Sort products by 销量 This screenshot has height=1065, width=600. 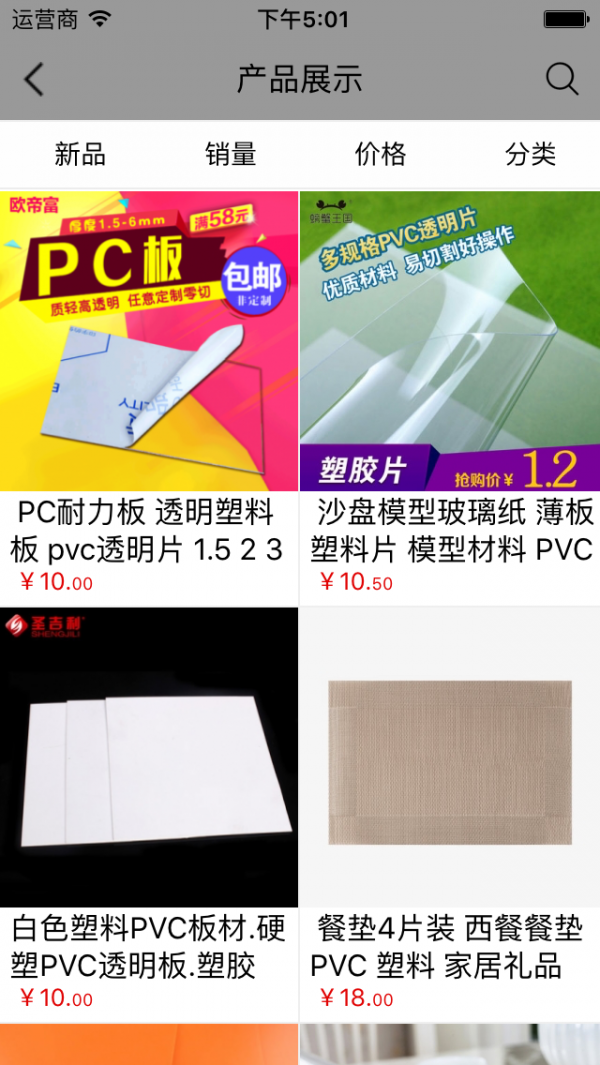pos(231,154)
